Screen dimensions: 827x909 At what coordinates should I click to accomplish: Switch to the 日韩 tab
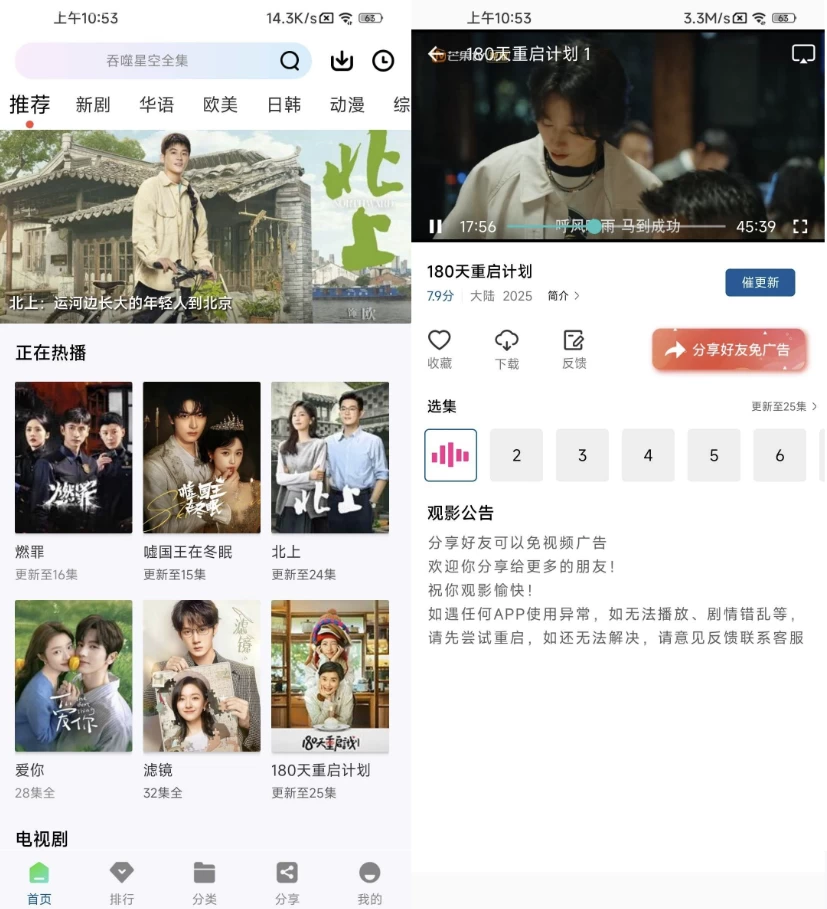pyautogui.click(x=284, y=105)
